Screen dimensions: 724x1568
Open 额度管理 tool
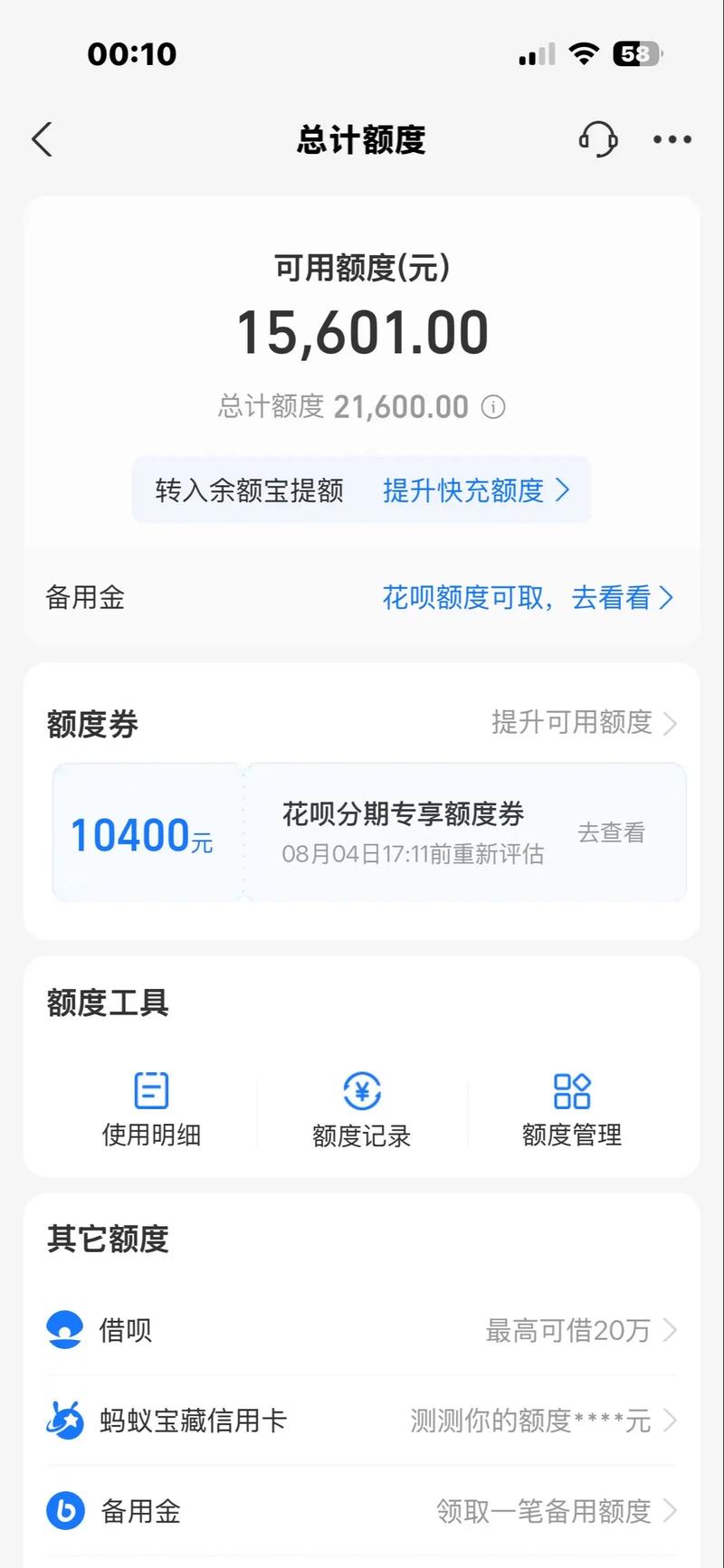click(571, 1108)
